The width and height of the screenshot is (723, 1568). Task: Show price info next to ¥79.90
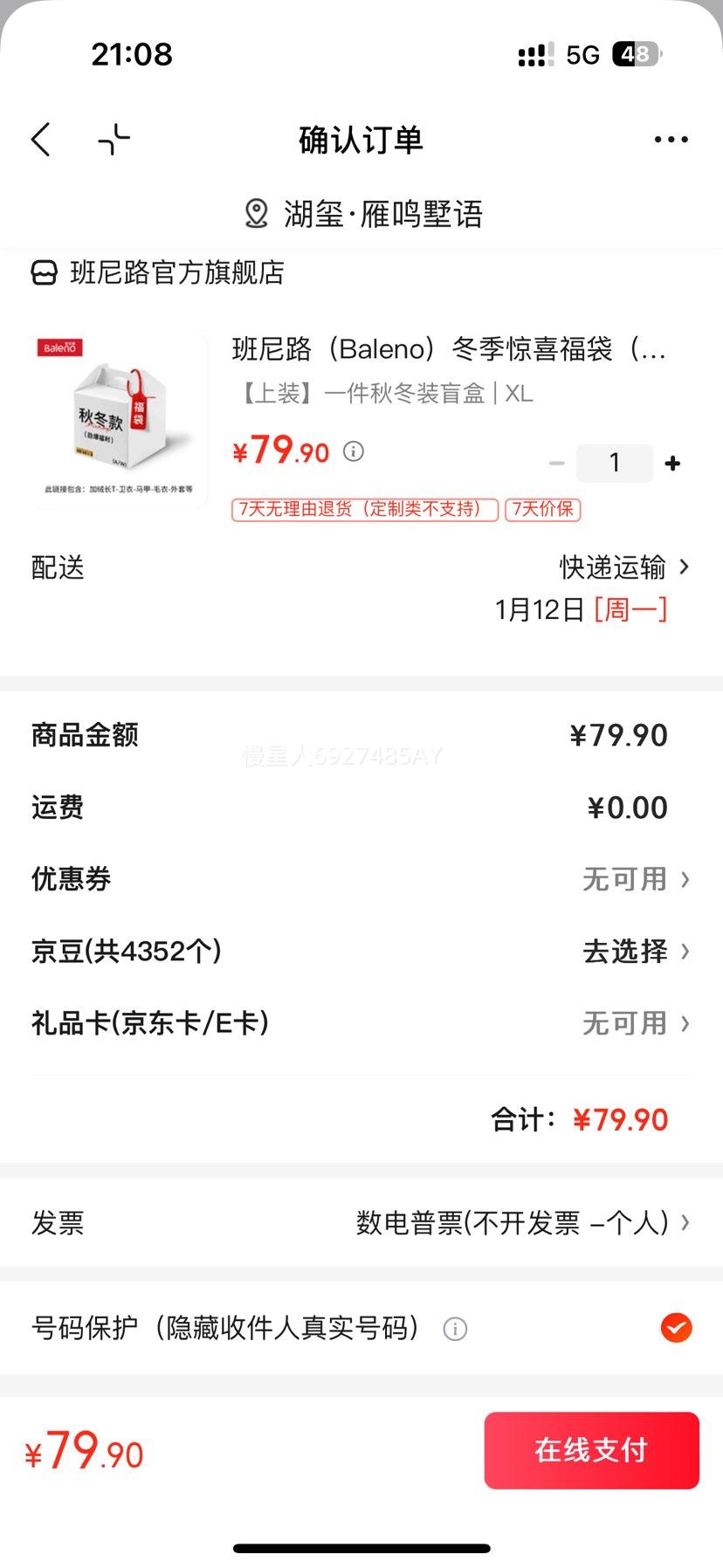click(x=354, y=451)
